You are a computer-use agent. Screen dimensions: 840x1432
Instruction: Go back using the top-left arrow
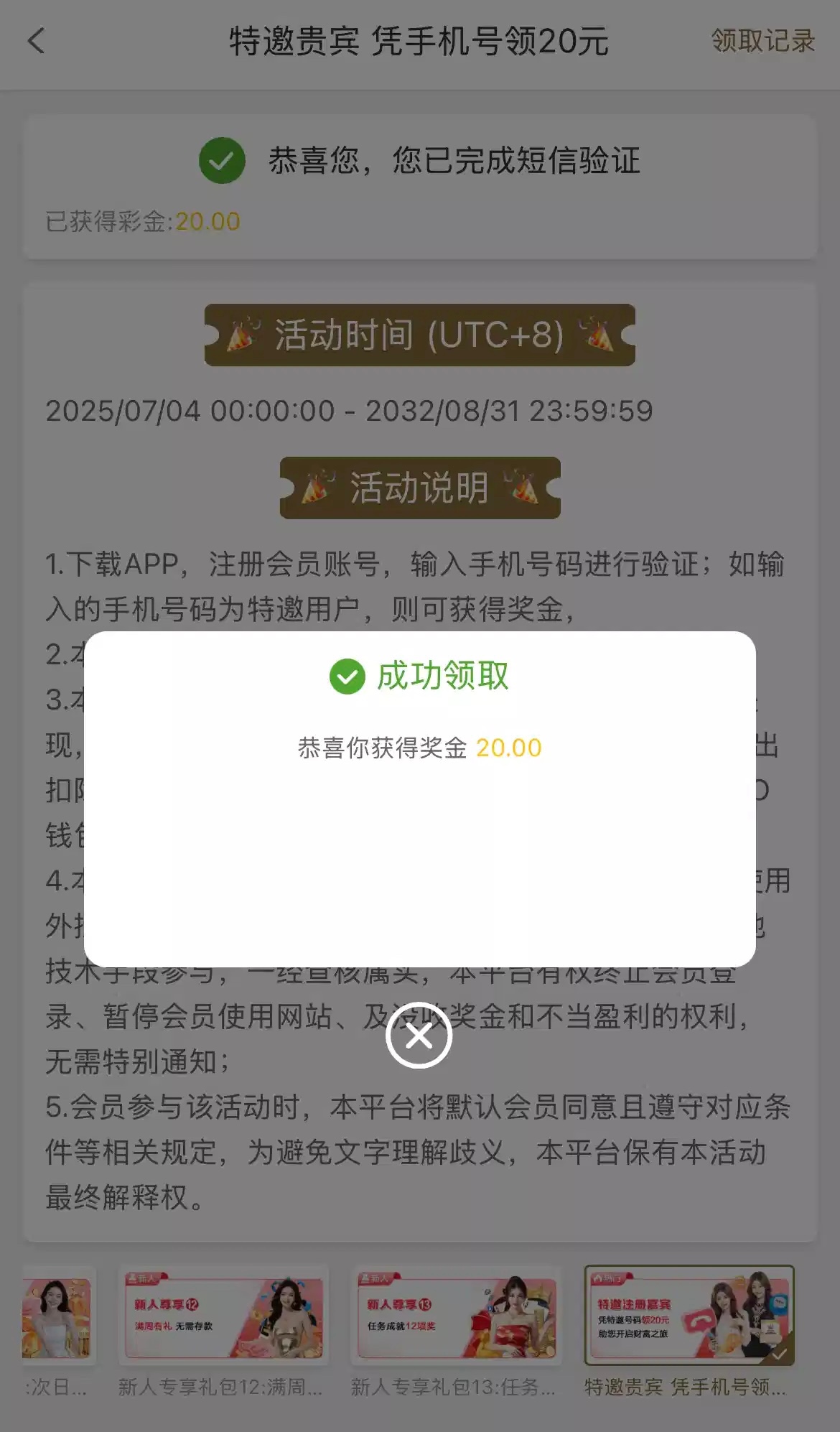coord(37,41)
